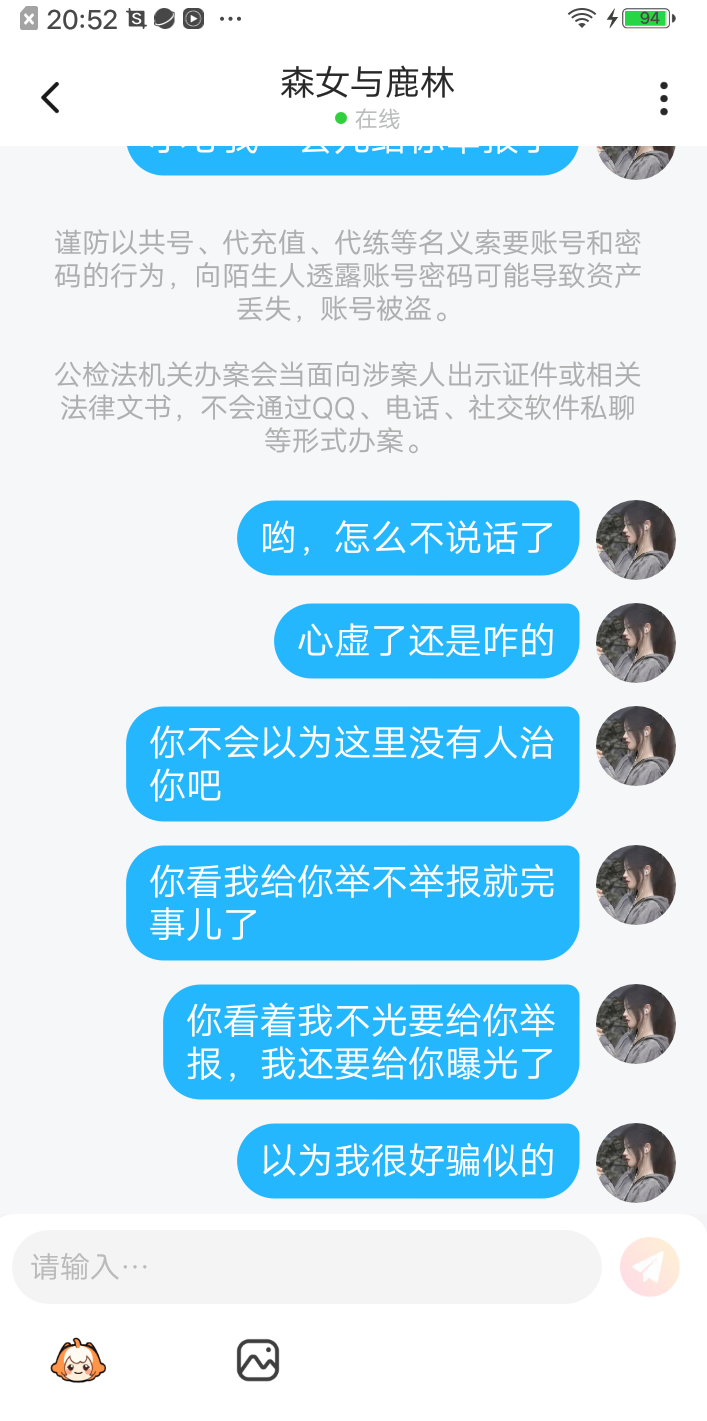Open the three-dot overflow menu
This screenshot has height=1421, width=707.
click(663, 99)
